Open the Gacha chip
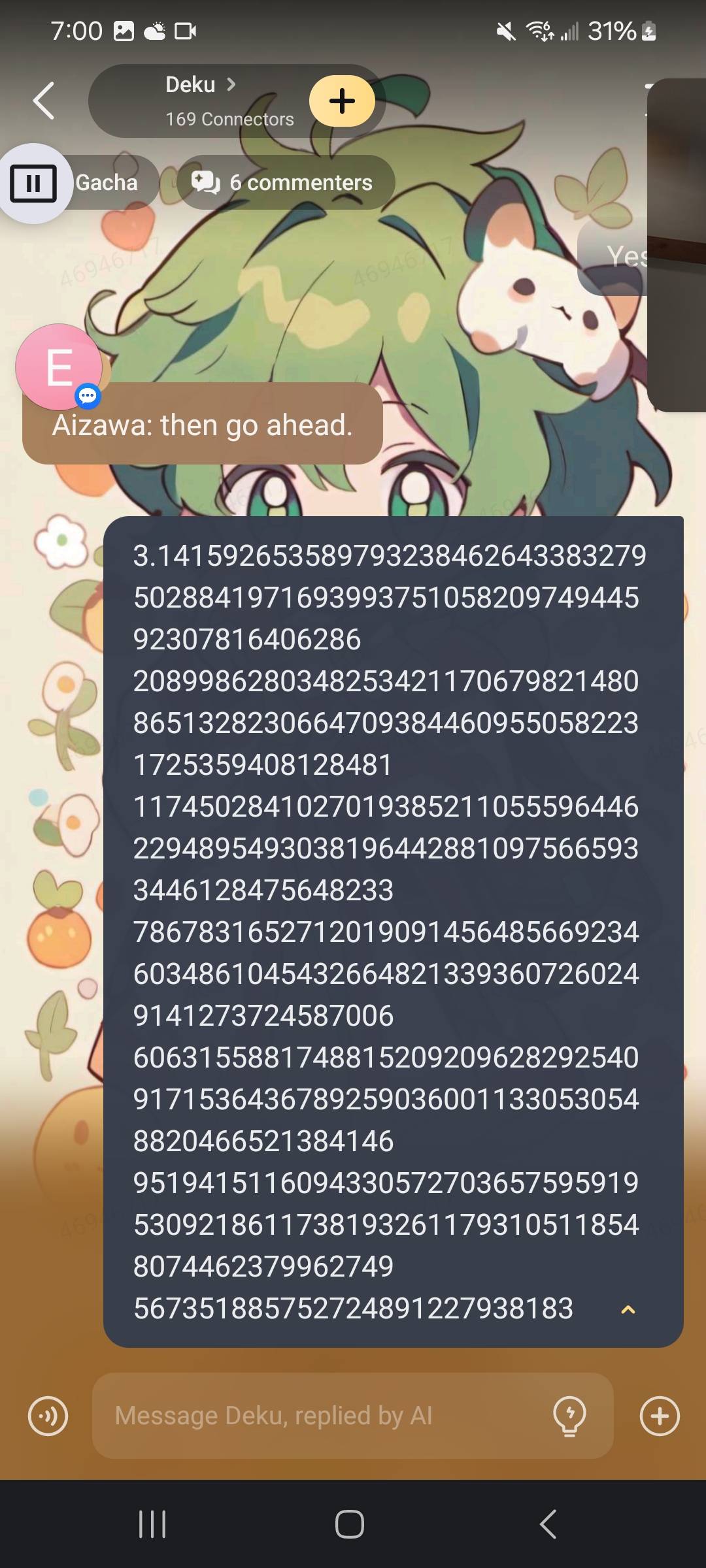 click(108, 183)
